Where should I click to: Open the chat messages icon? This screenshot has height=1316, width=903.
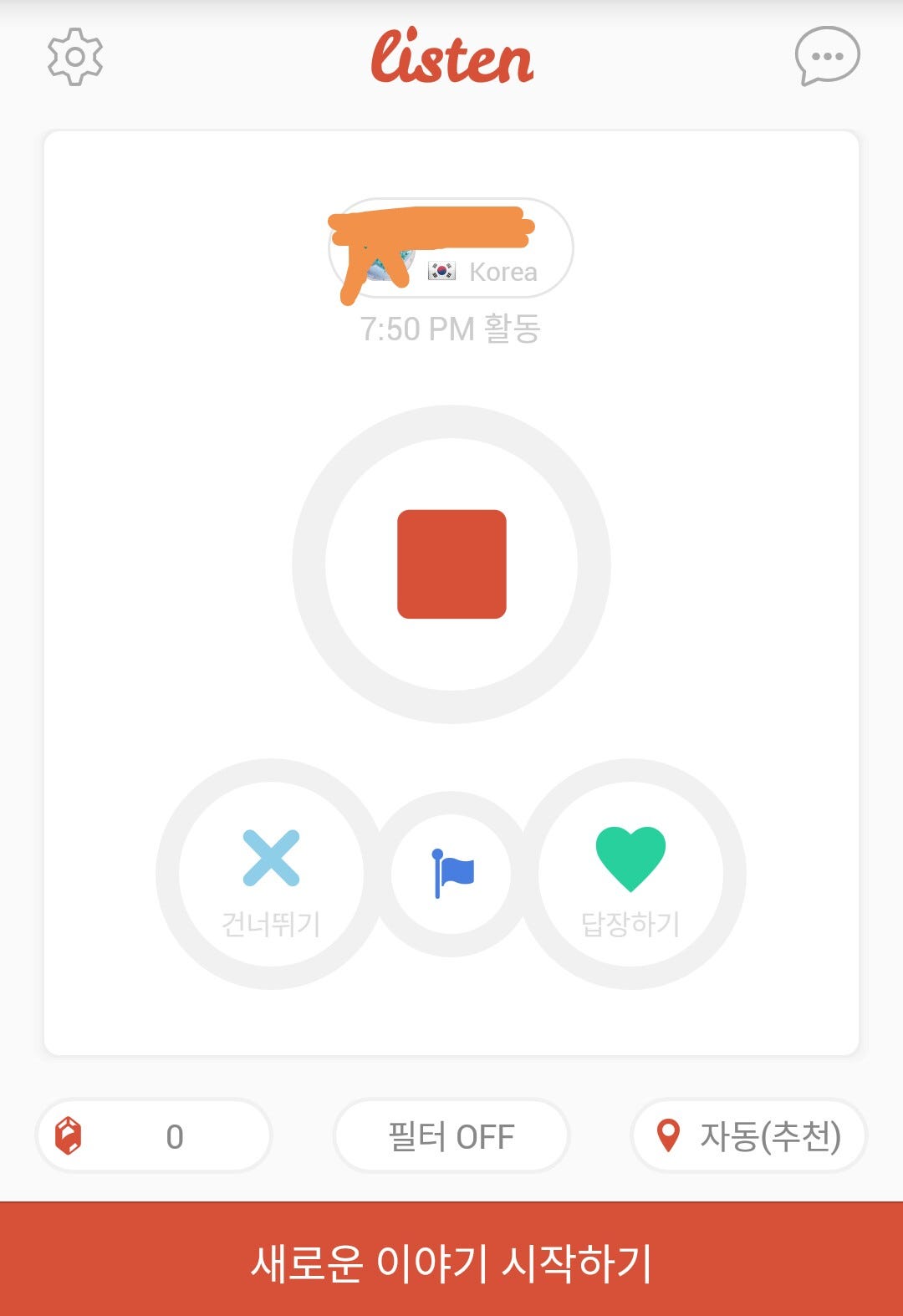coord(827,56)
